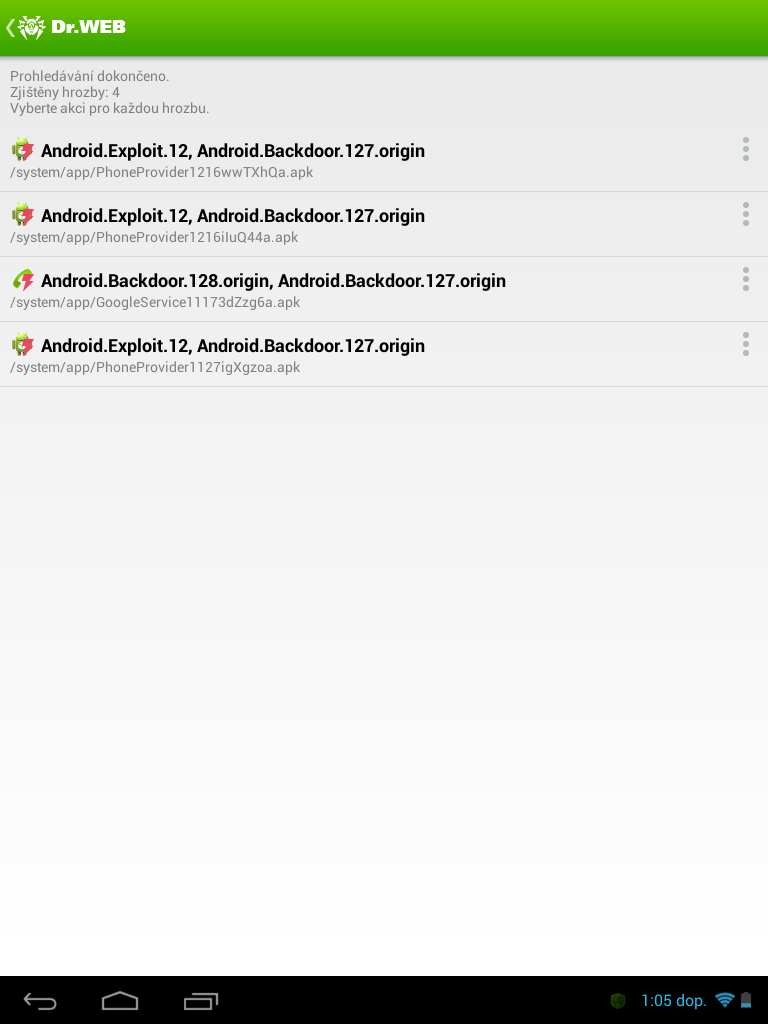Open threat row PhoneProvider1216wwTXhQa.apk
768x1024 pixels.
(300, 160)
